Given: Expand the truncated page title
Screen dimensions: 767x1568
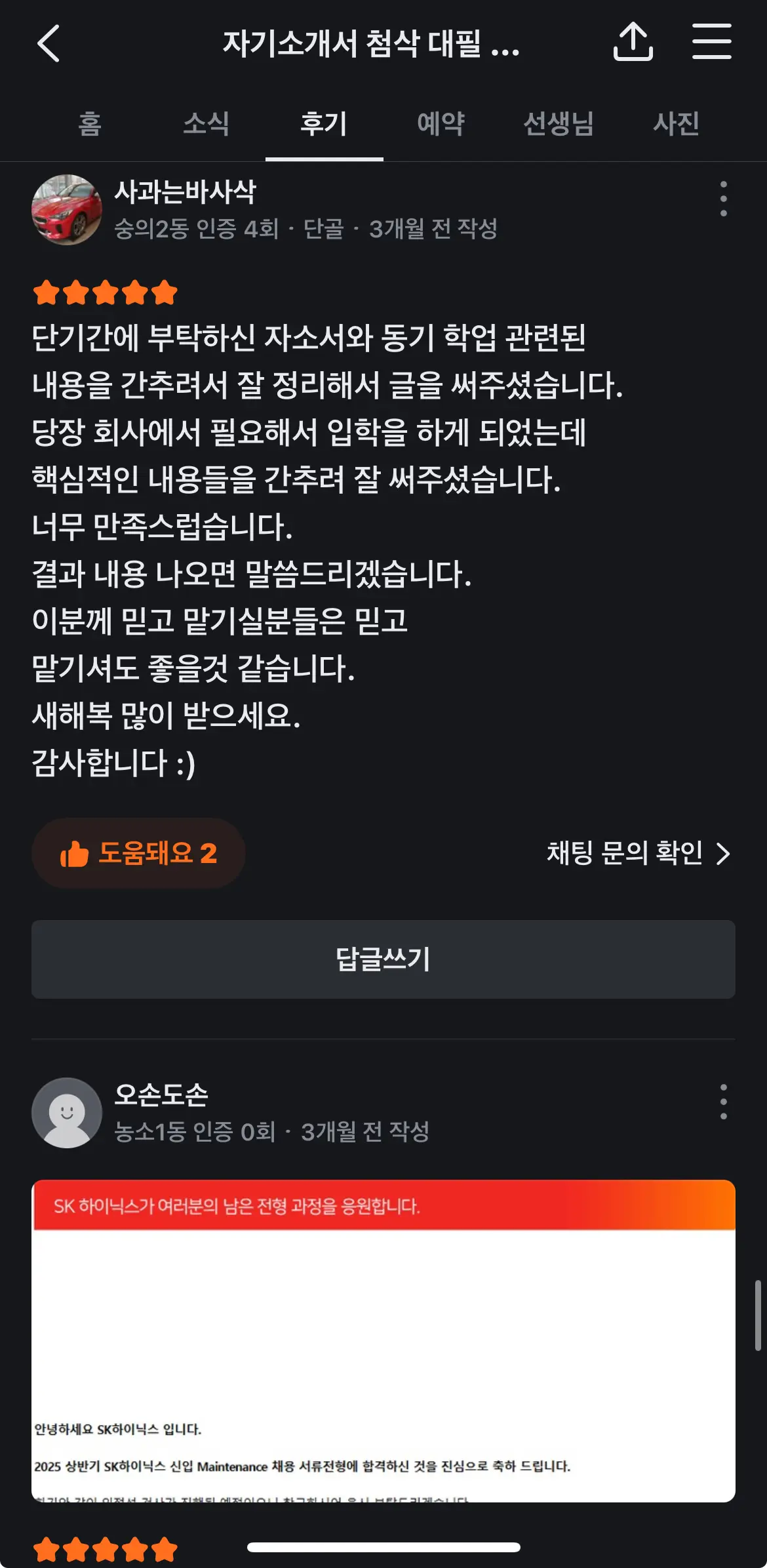Looking at the screenshot, I should point(371,43).
